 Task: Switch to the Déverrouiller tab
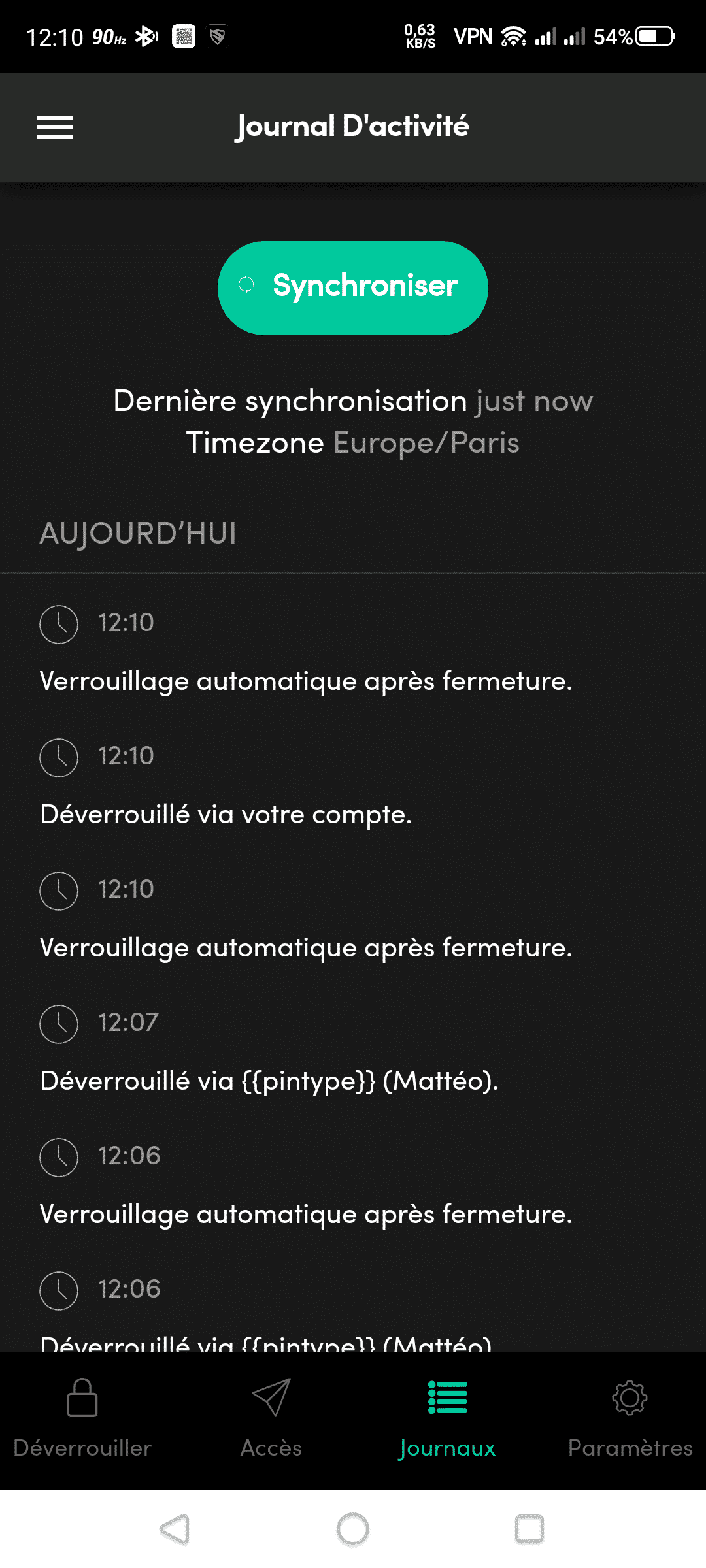coord(82,1419)
